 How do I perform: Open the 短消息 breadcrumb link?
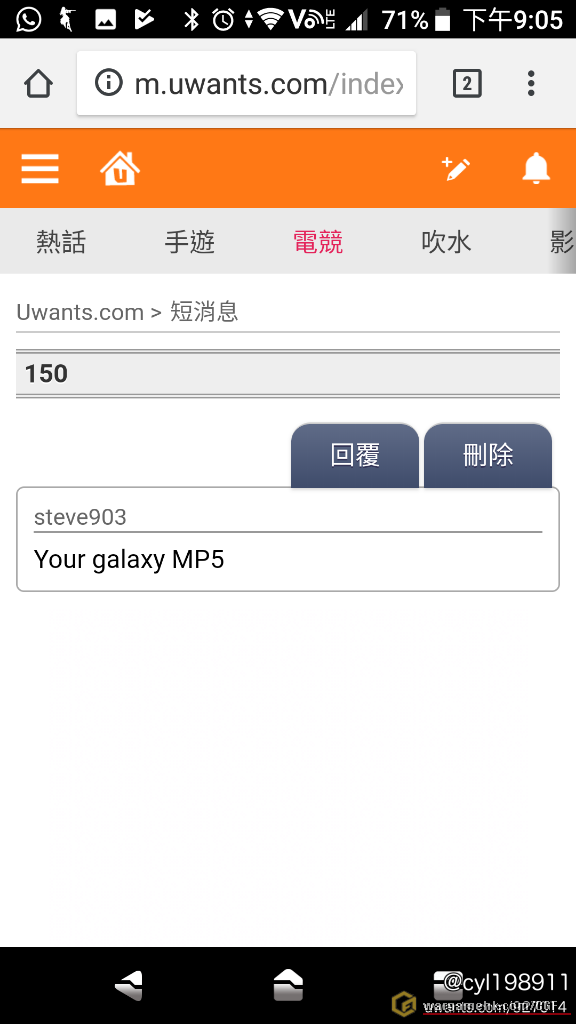(204, 312)
